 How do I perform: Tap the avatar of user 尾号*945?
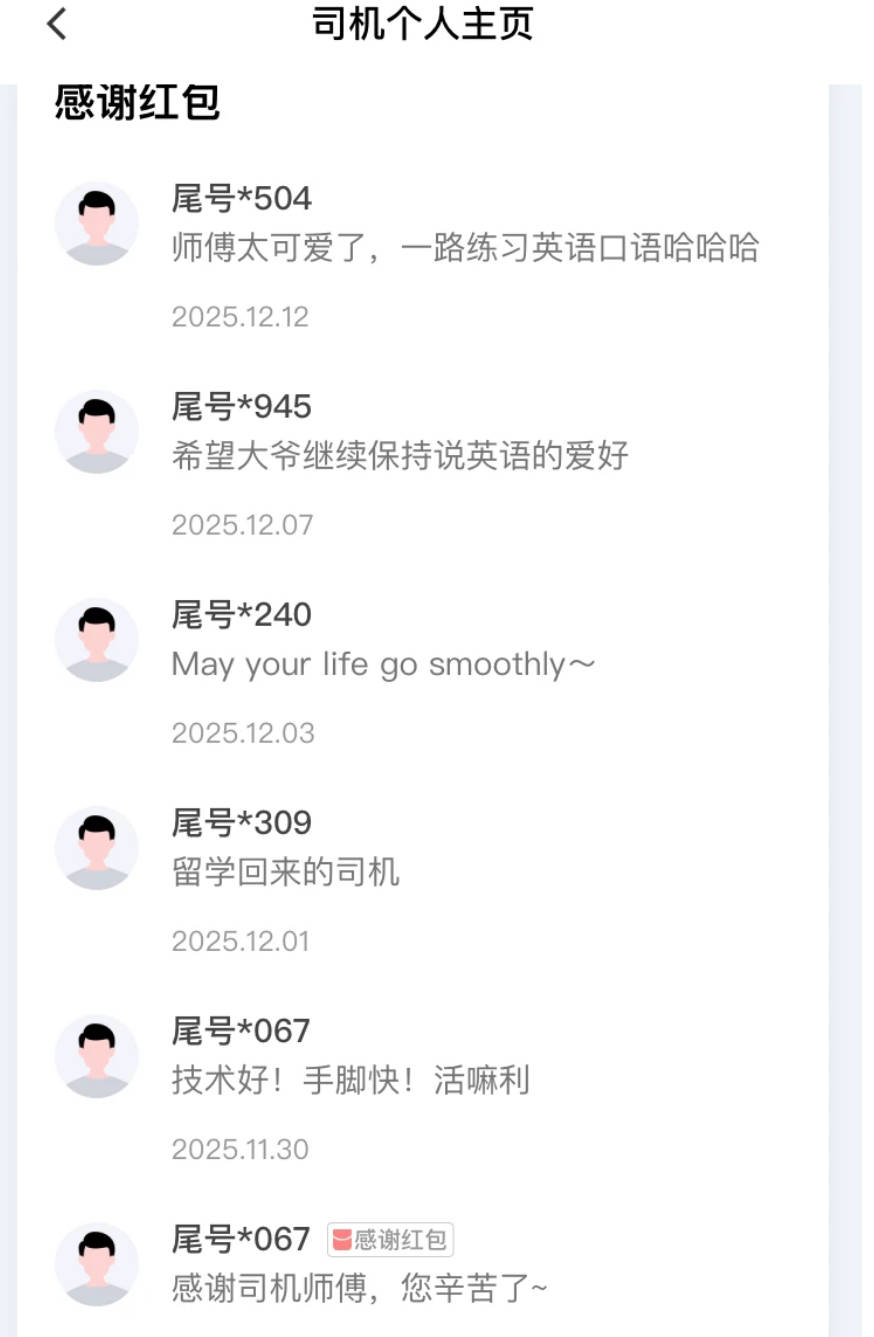[97, 431]
